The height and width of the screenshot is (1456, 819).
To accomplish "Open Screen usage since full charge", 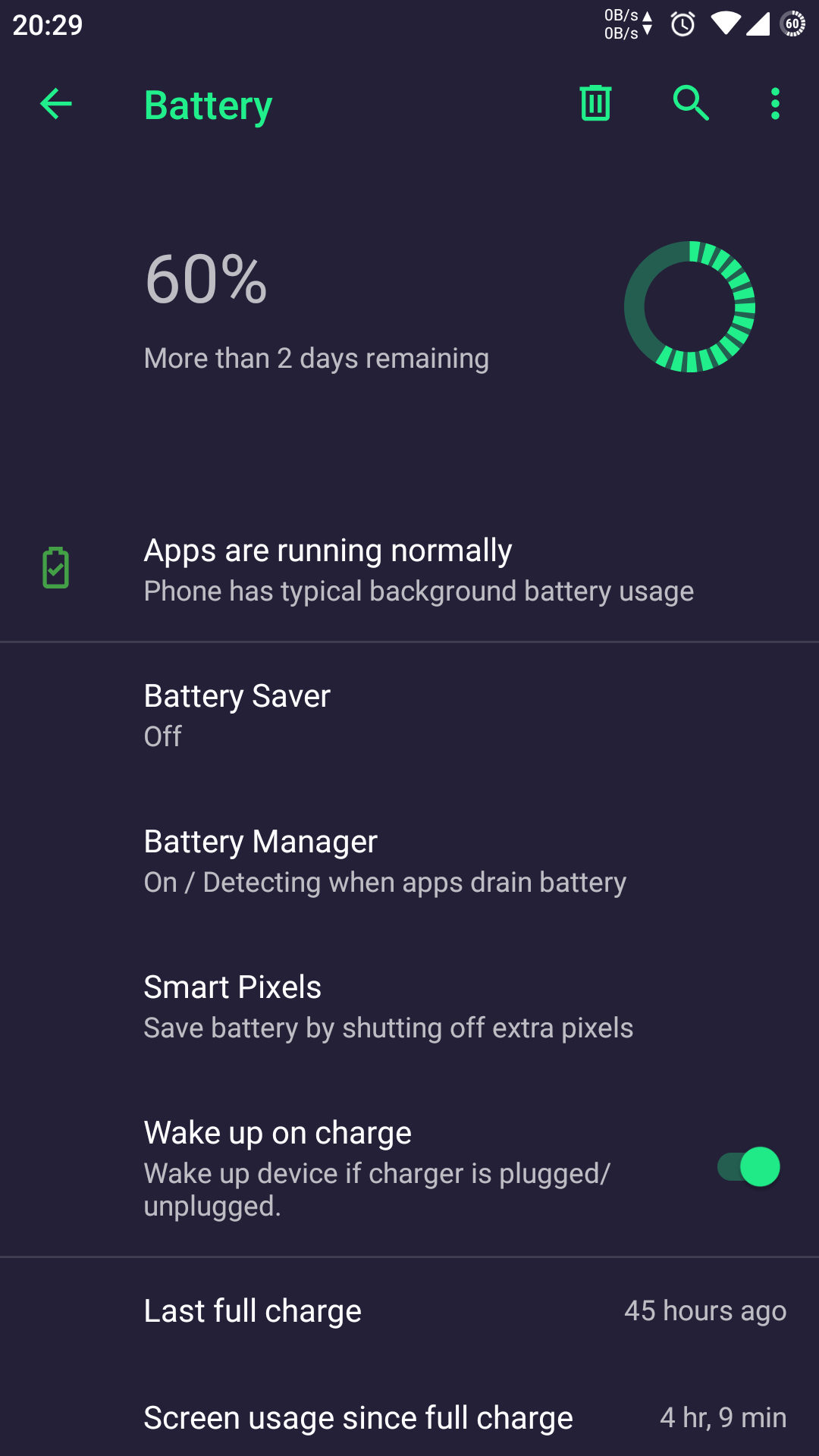I will 409,1417.
